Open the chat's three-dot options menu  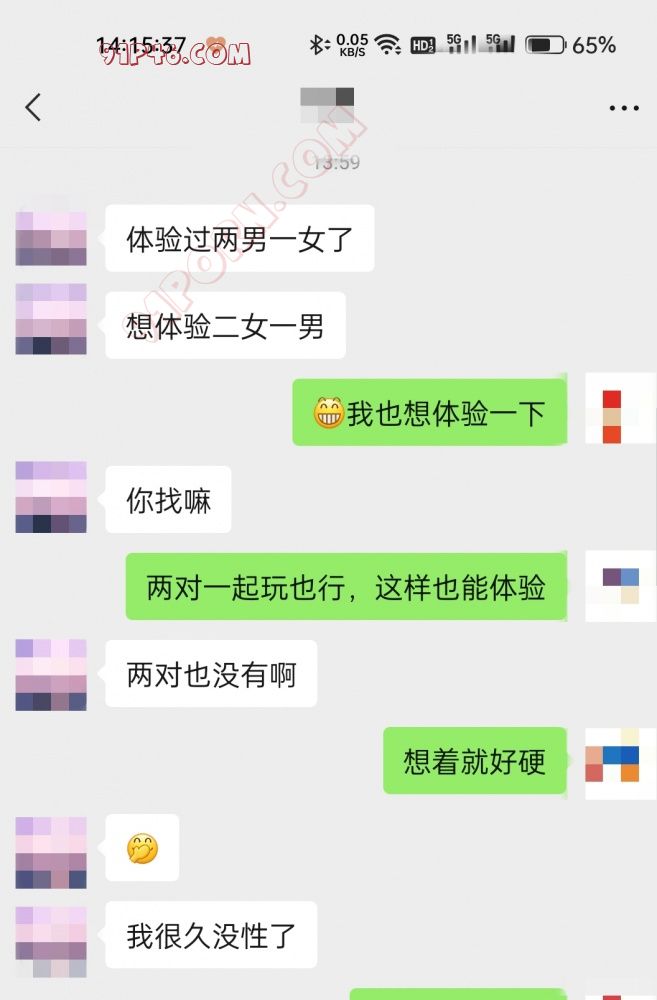point(624,108)
